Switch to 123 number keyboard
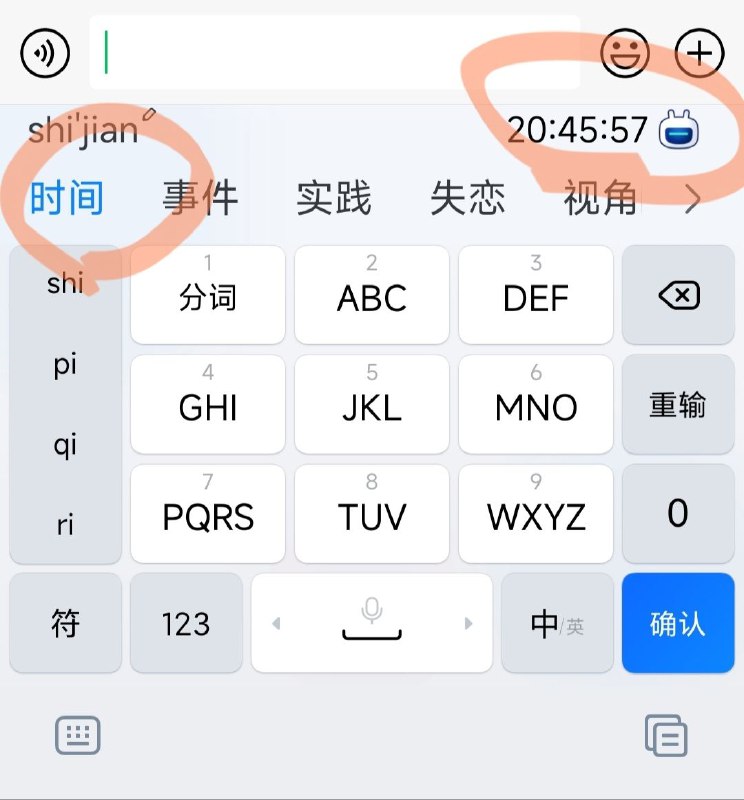 point(186,623)
